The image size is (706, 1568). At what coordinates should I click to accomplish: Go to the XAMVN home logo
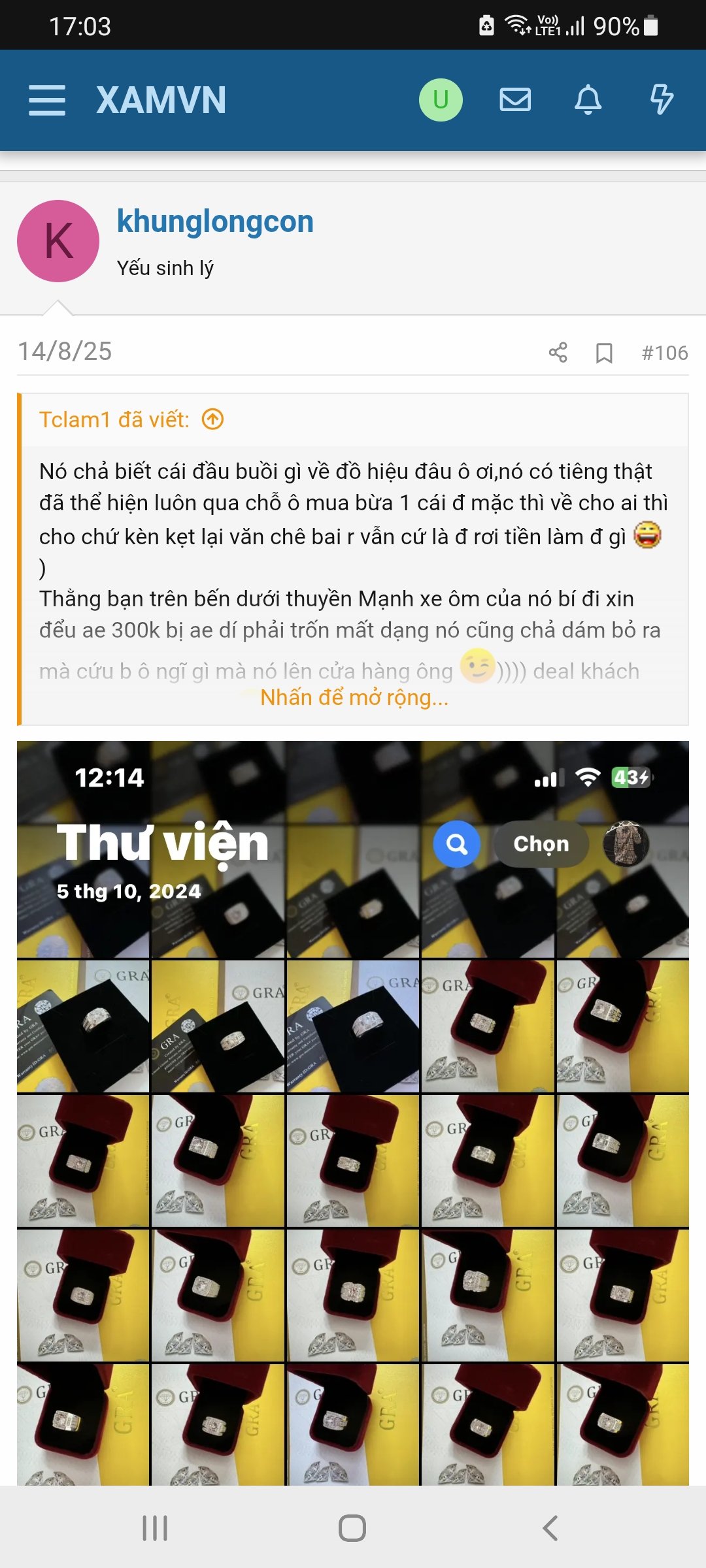[x=161, y=100]
